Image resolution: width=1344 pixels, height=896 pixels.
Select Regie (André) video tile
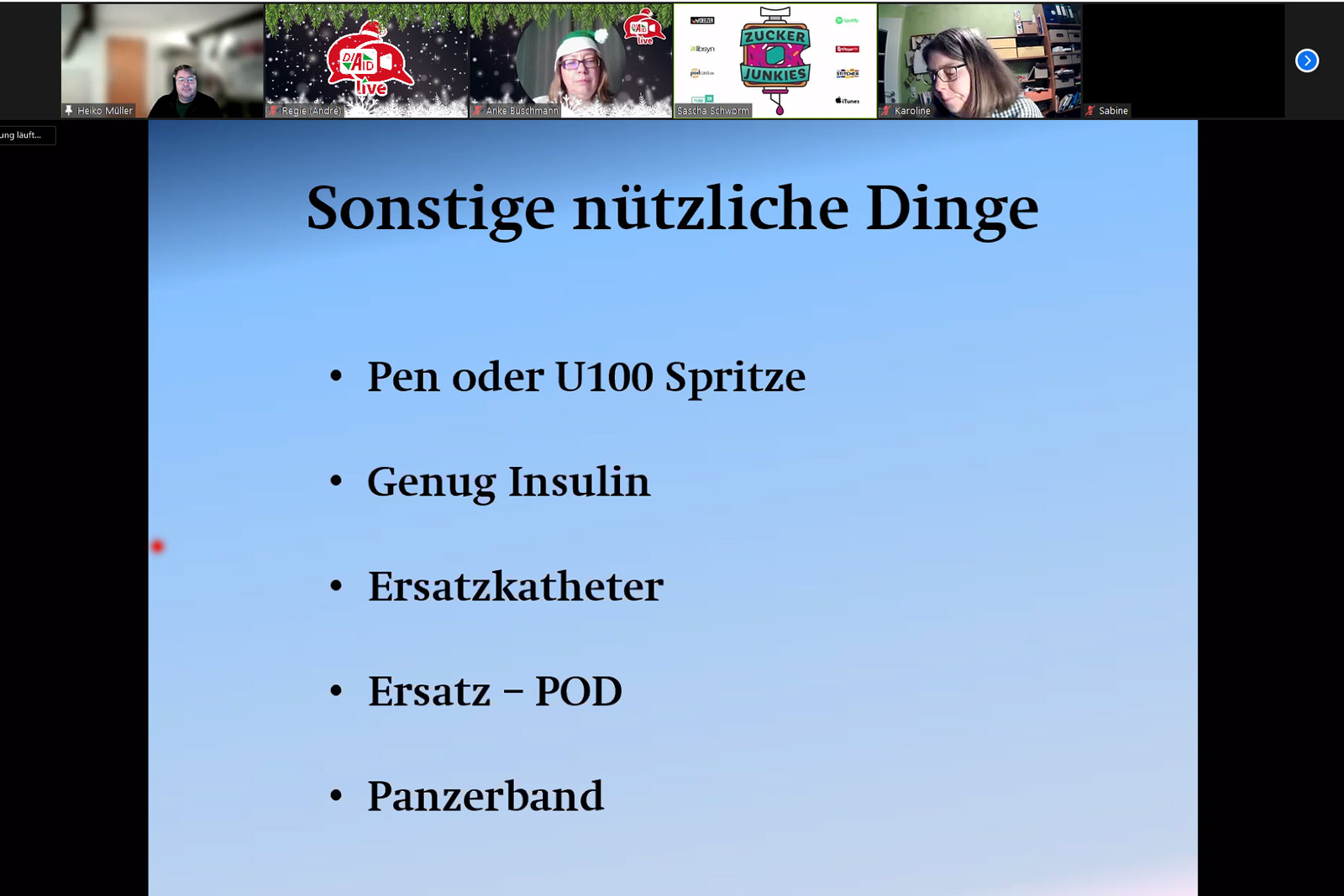[x=366, y=60]
